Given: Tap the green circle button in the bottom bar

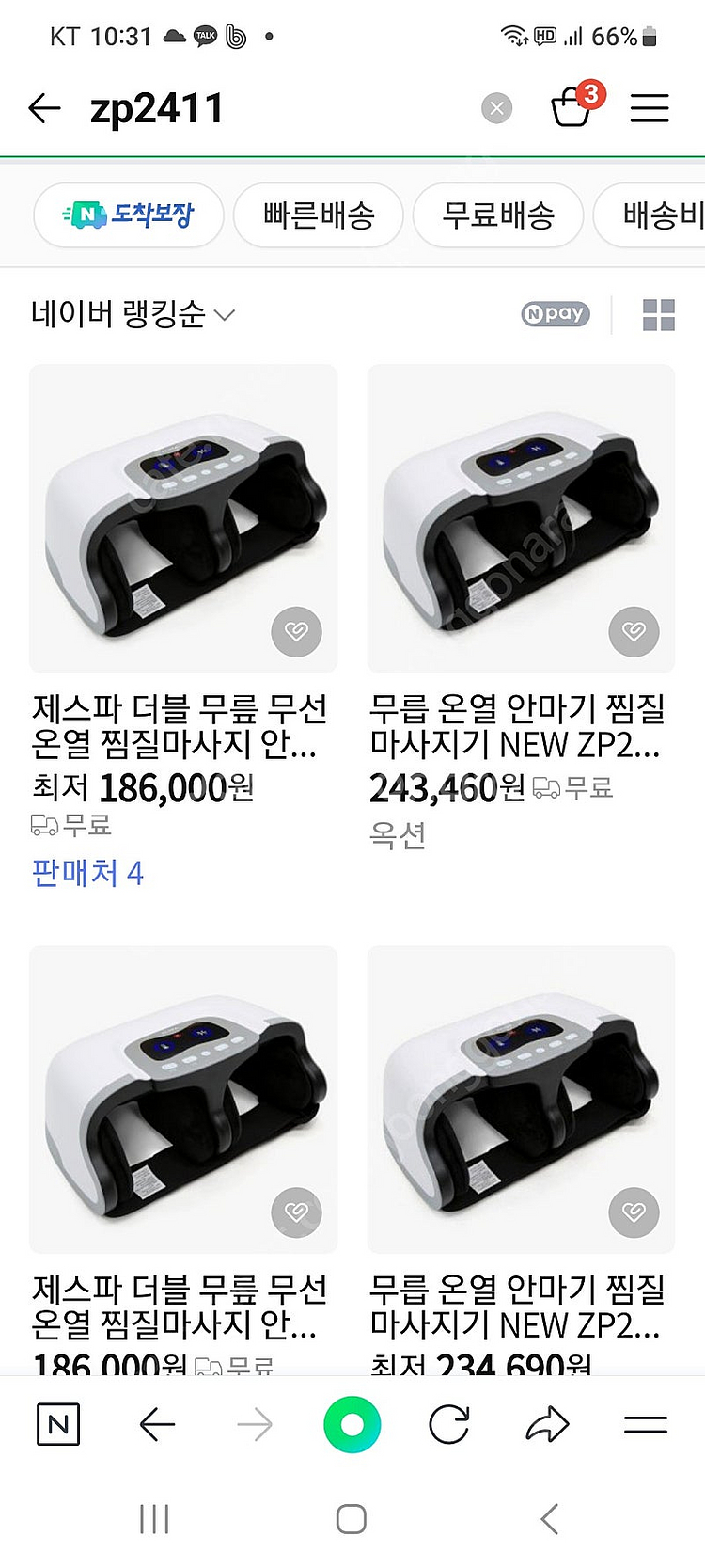Looking at the screenshot, I should coord(352,1425).
